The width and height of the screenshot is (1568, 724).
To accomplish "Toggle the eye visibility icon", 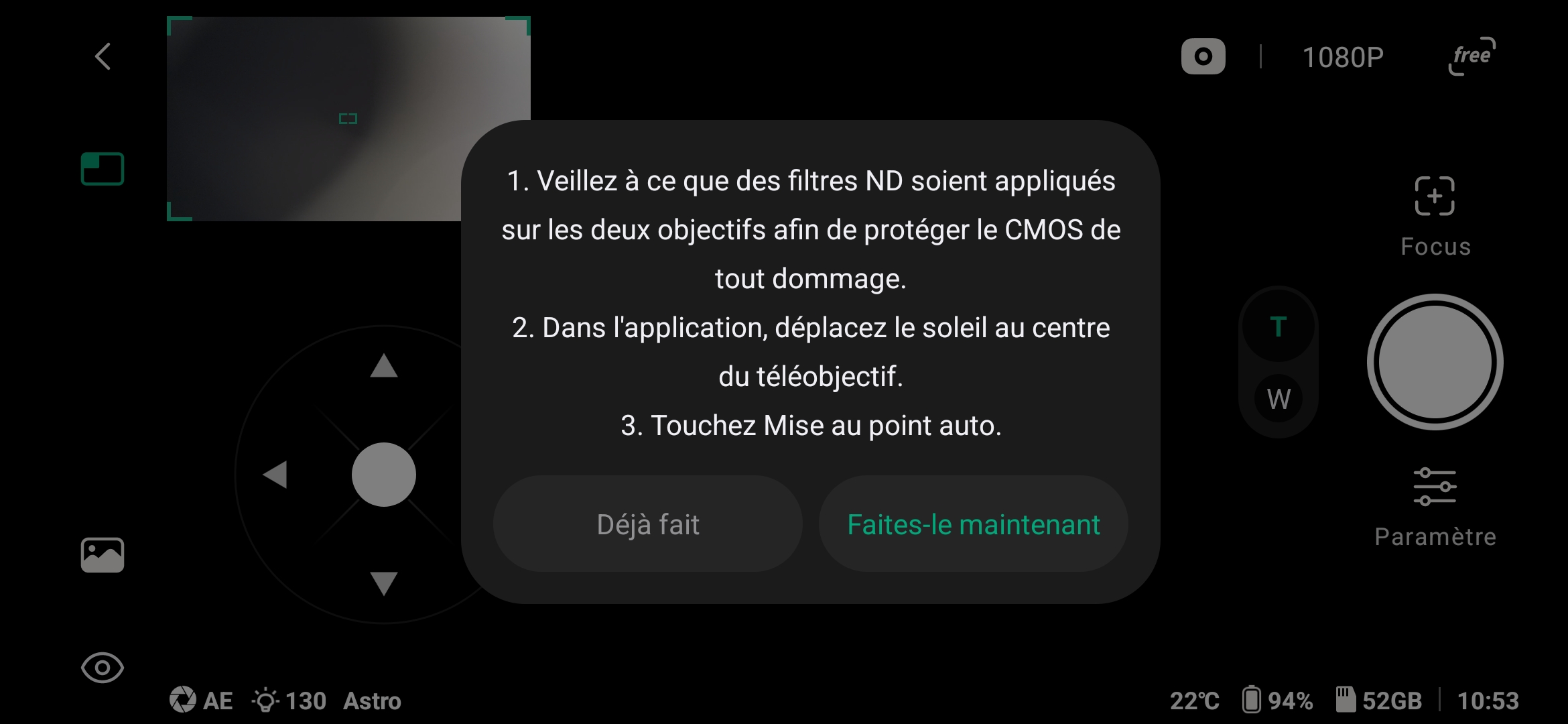I will pos(103,668).
